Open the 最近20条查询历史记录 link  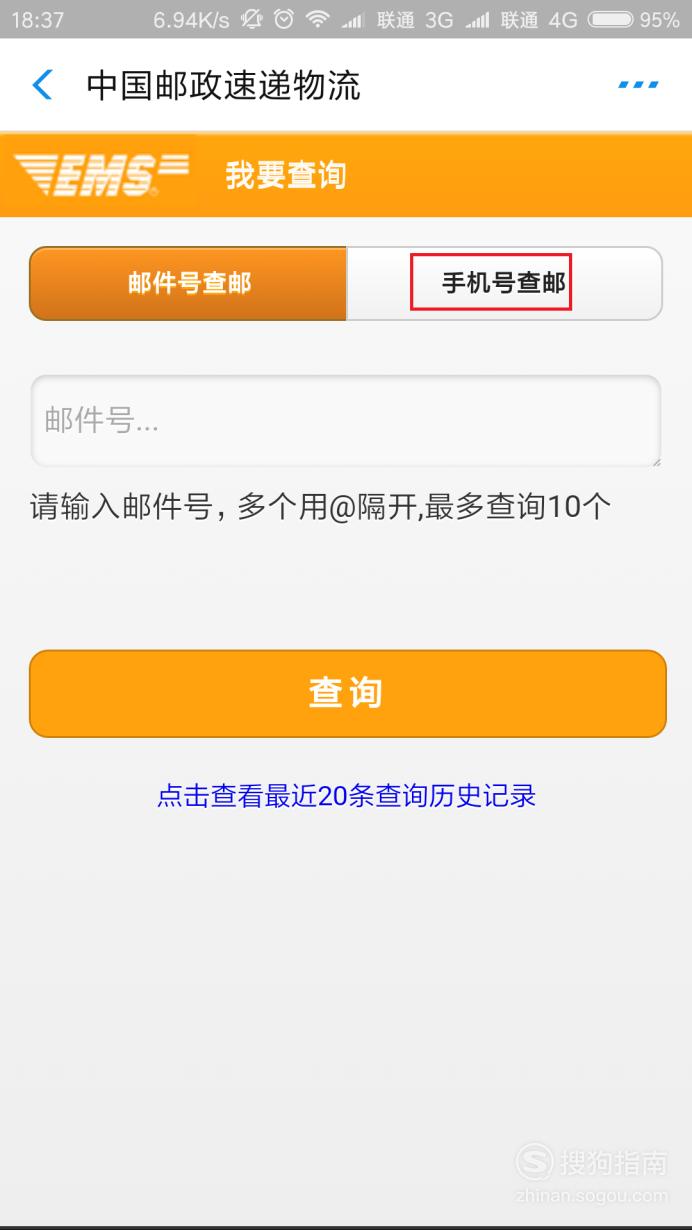(346, 795)
